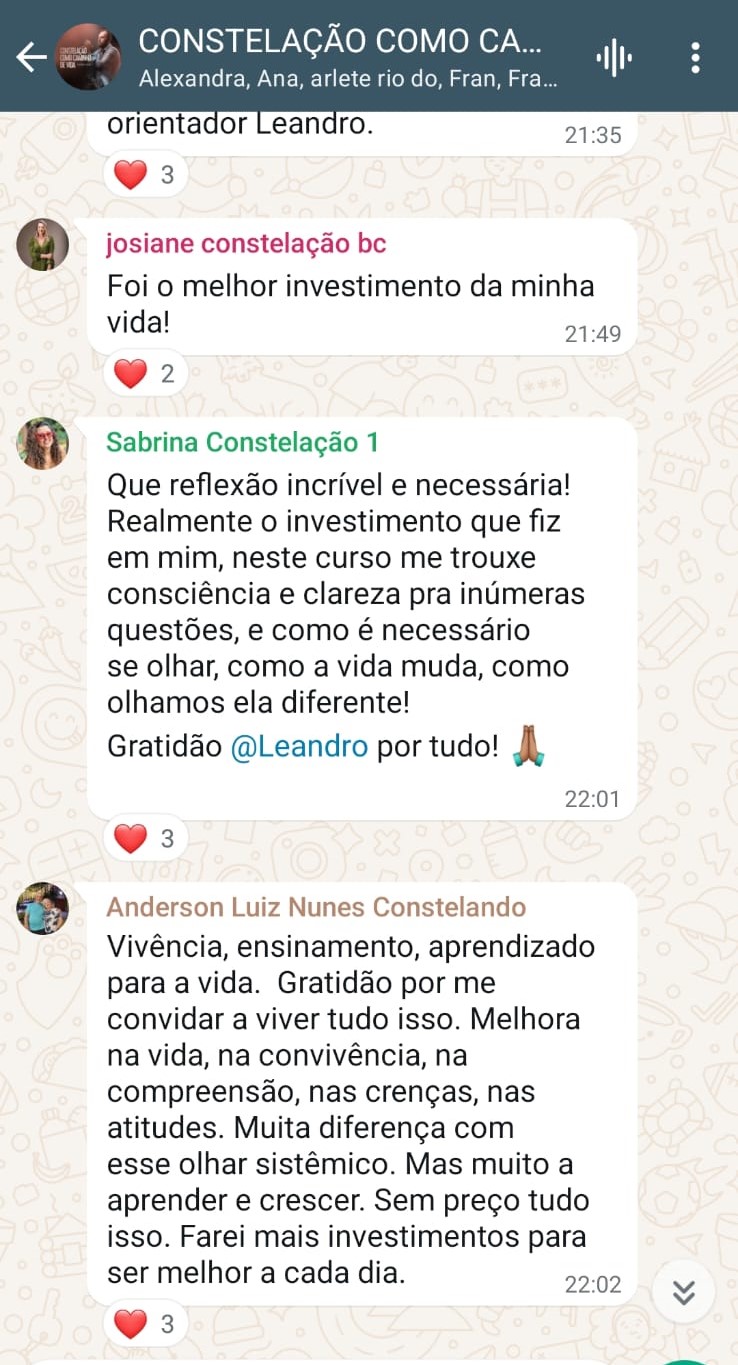Tap the group profile picture in the header
The height and width of the screenshot is (1365, 738).
tap(88, 57)
